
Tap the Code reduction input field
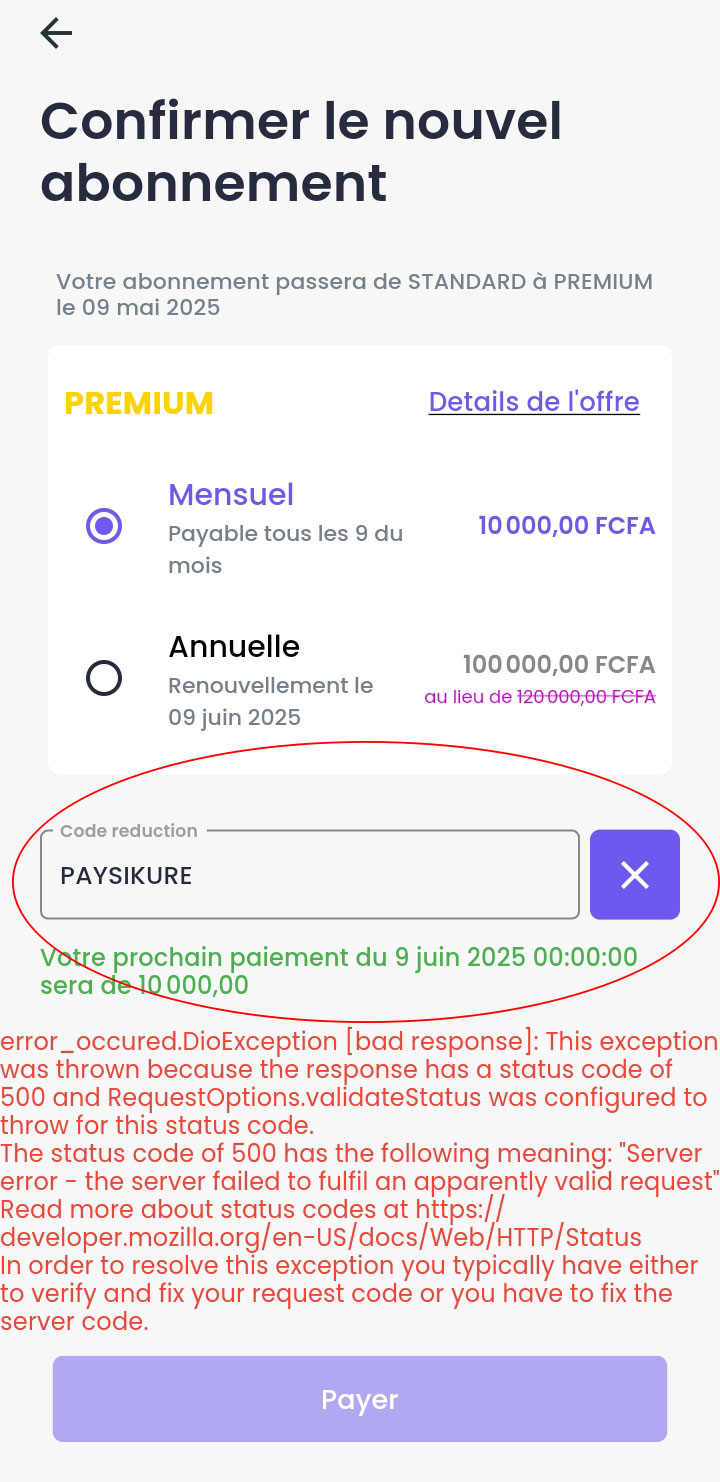tap(310, 876)
